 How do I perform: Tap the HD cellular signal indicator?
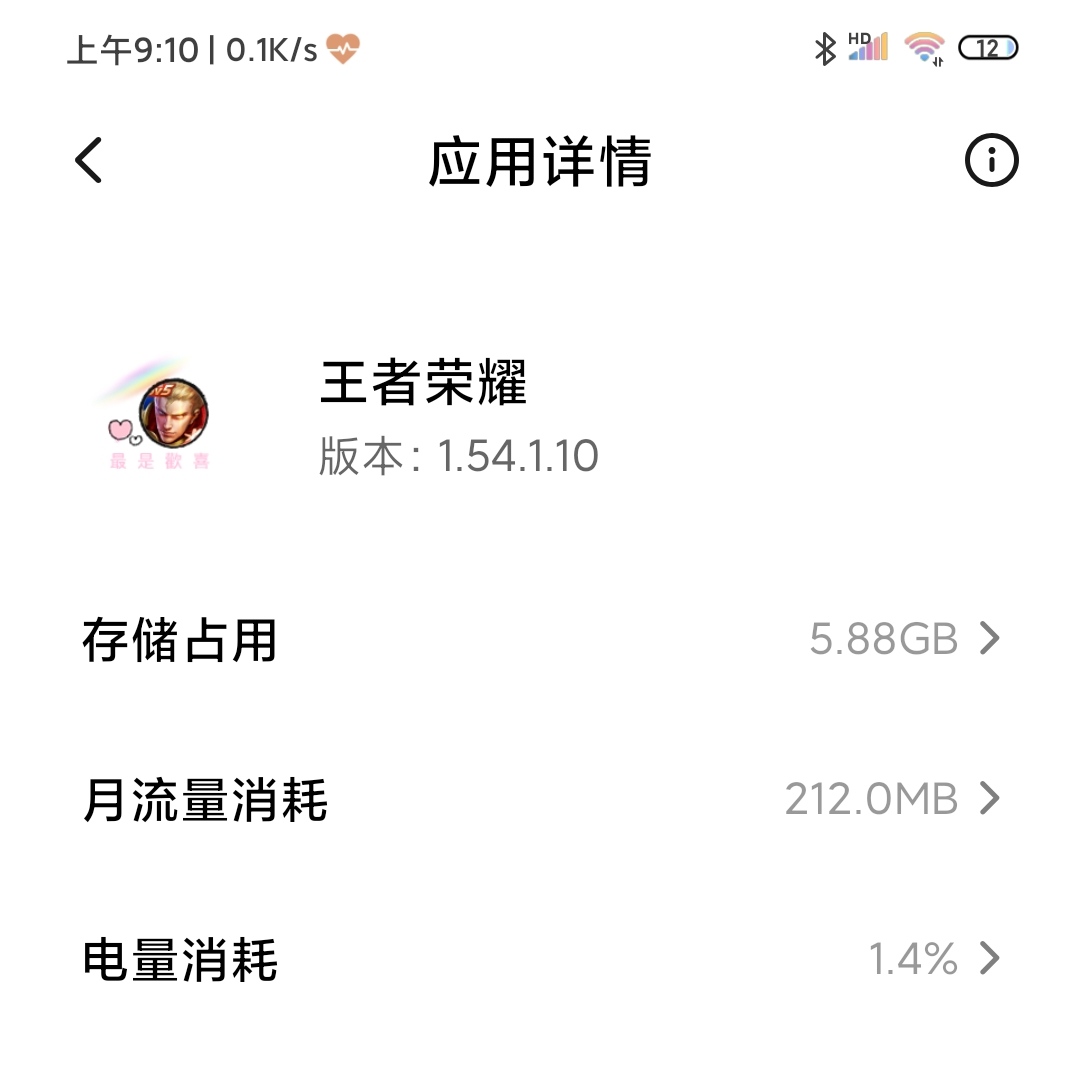[x=866, y=47]
